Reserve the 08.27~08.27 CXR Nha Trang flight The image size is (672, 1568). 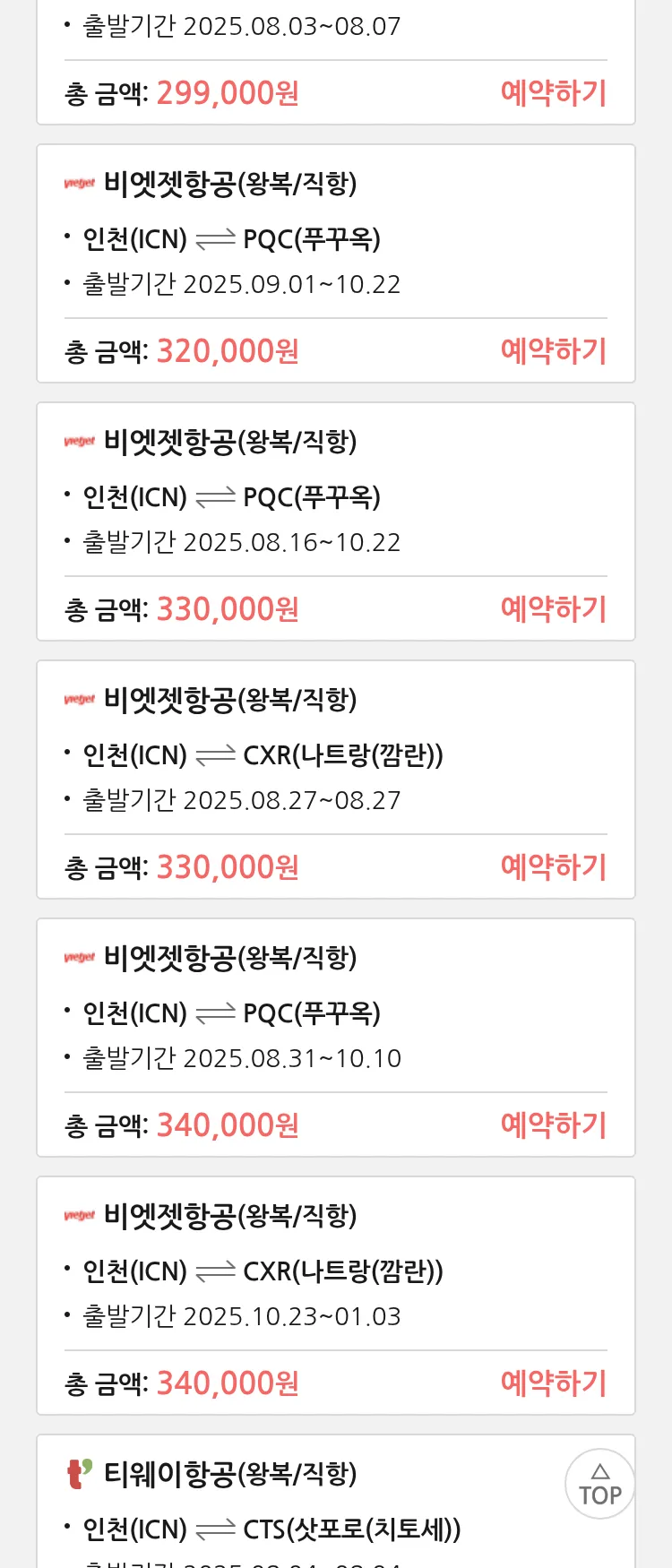click(553, 867)
